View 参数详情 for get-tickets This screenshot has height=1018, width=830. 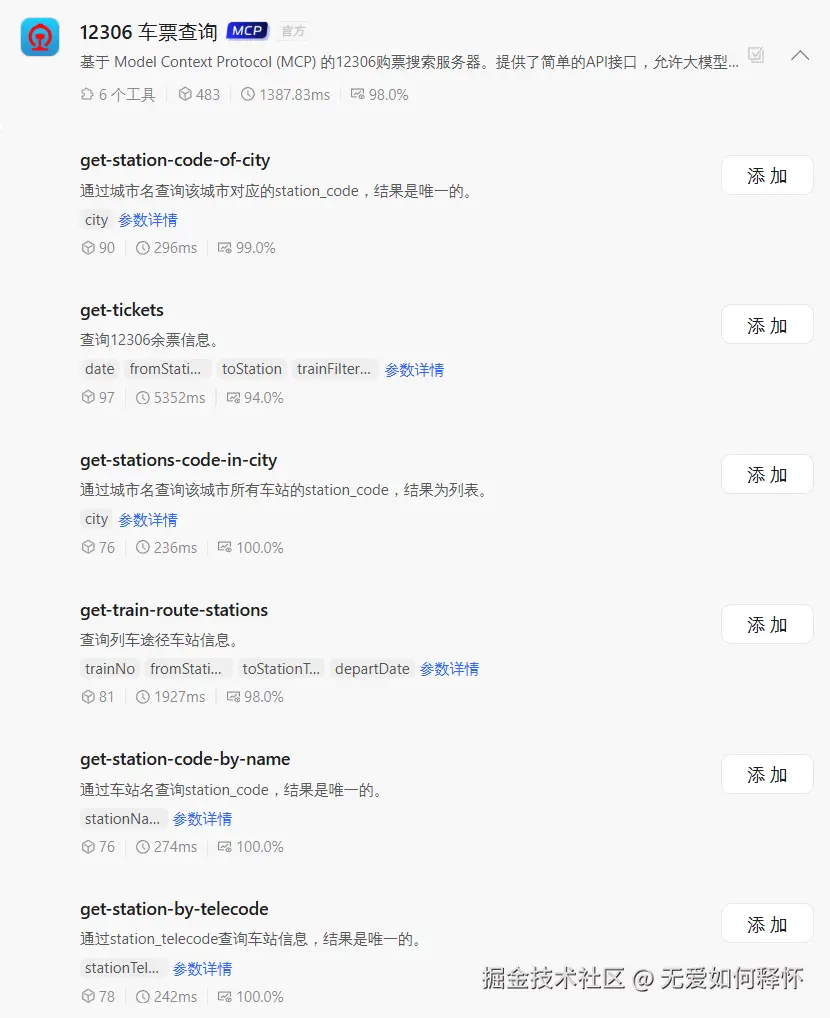pyautogui.click(x=414, y=370)
